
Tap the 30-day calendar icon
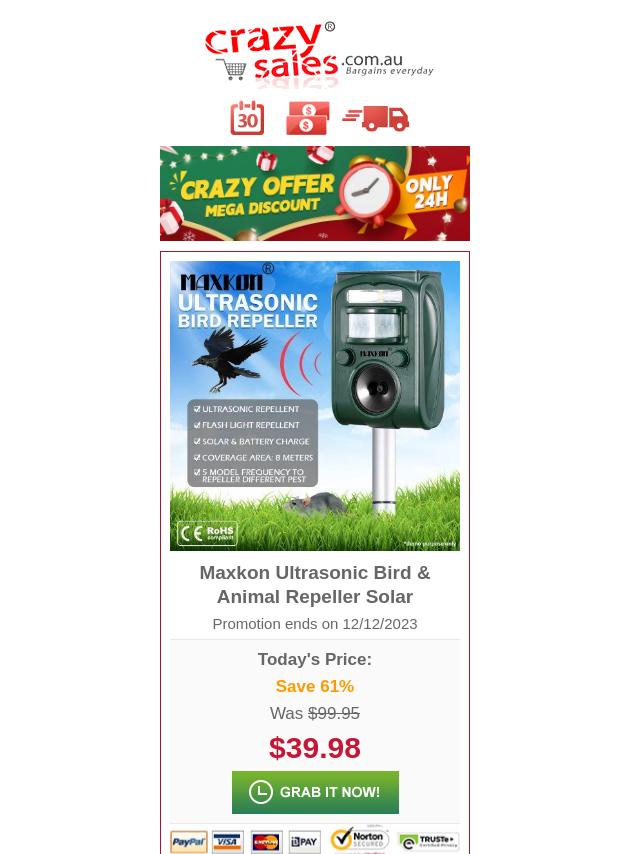(247, 118)
